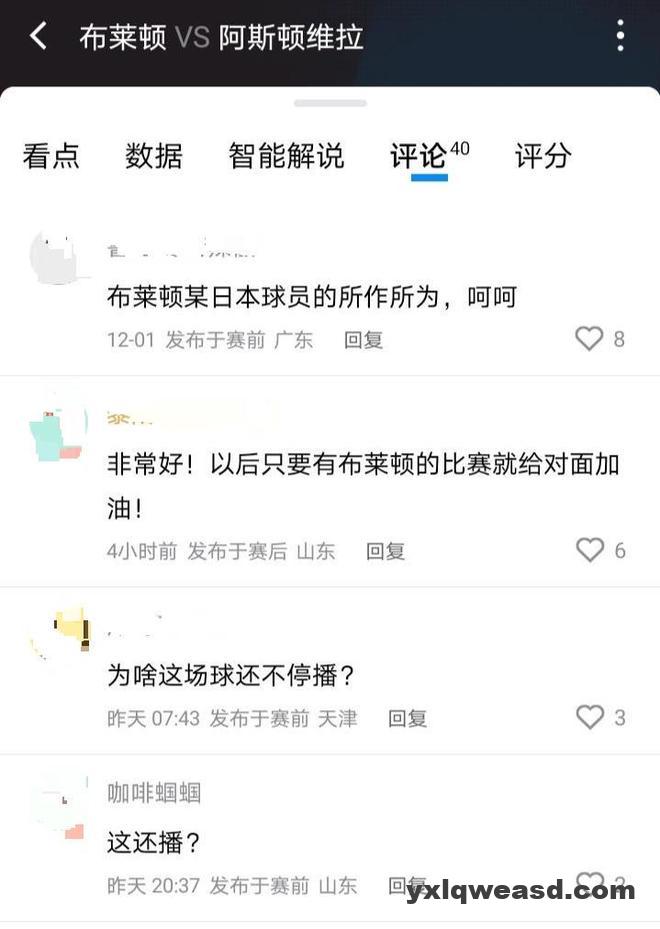Reply to the 布莱顿某日本球员 comment
Screen dimensions: 660x929
click(364, 340)
